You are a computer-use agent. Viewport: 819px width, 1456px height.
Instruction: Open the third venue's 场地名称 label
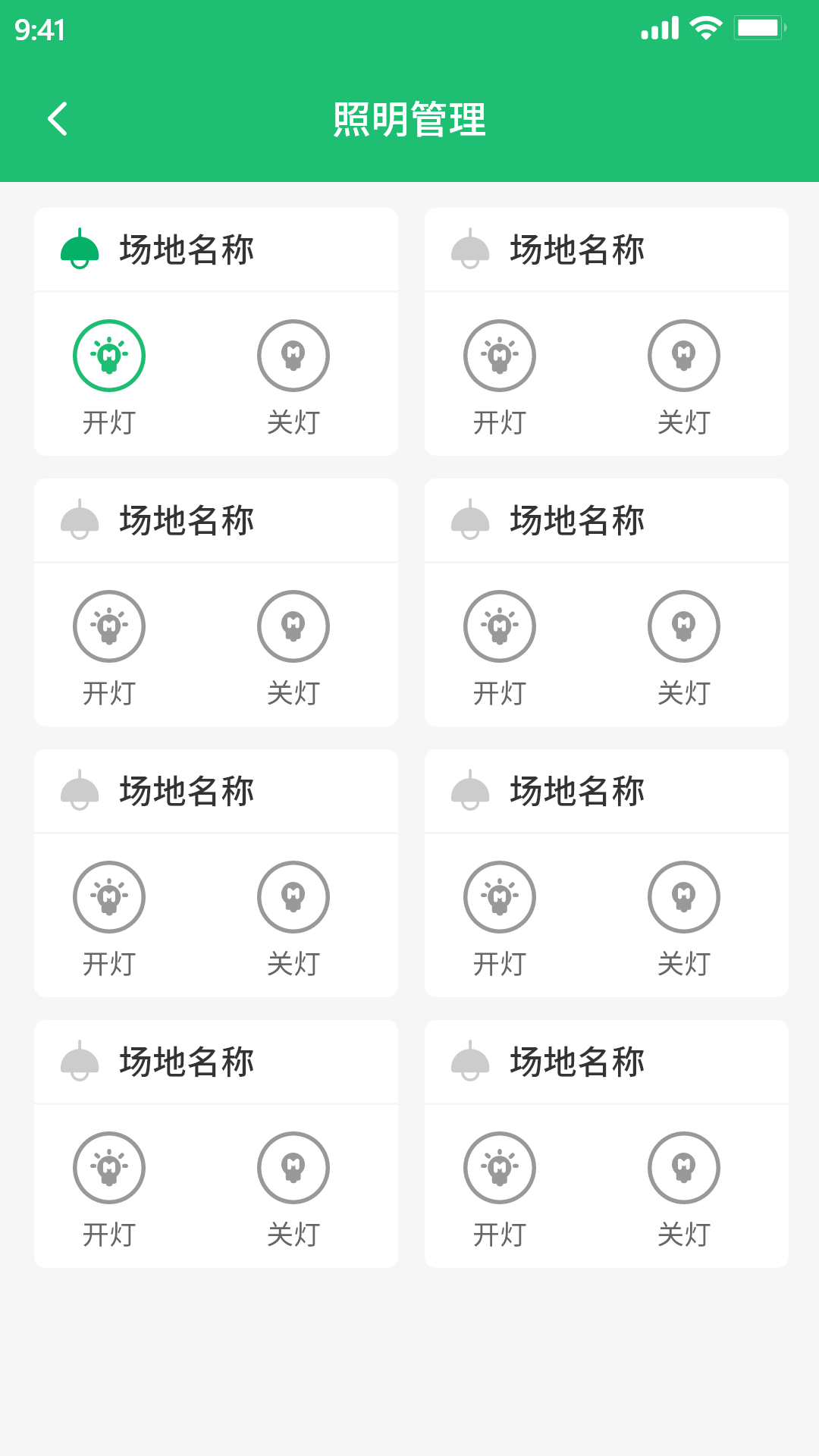click(x=188, y=520)
